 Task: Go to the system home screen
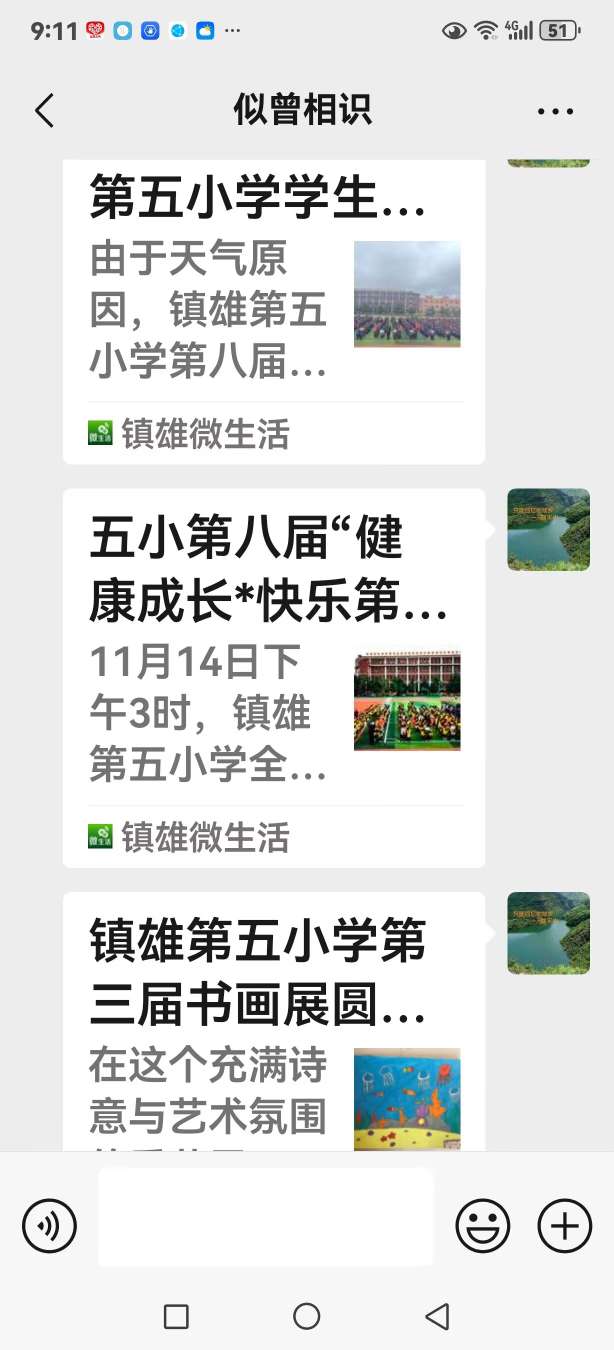coord(307,1316)
